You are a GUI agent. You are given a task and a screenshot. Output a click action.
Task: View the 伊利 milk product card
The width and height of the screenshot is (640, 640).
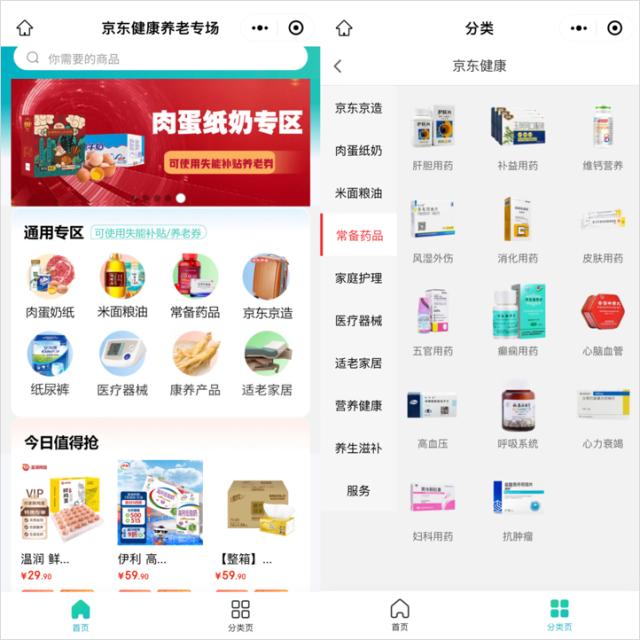pos(160,520)
